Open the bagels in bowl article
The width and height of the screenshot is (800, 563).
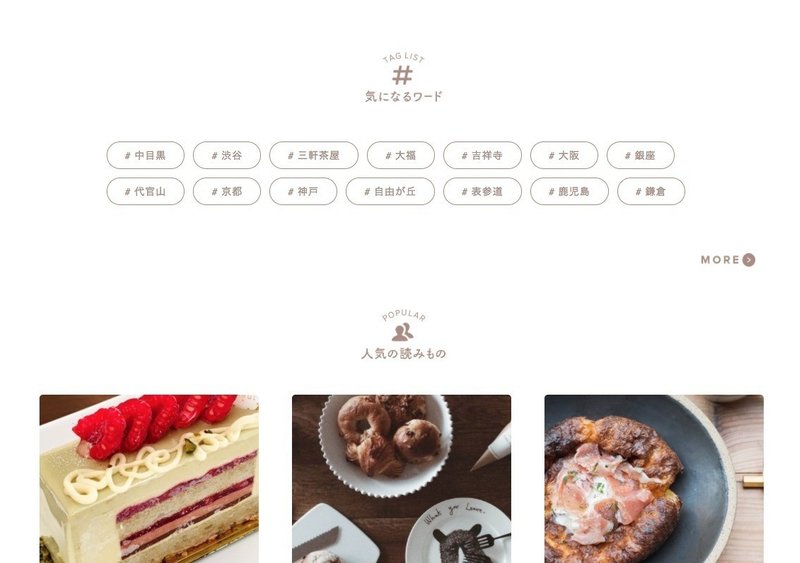(401, 478)
